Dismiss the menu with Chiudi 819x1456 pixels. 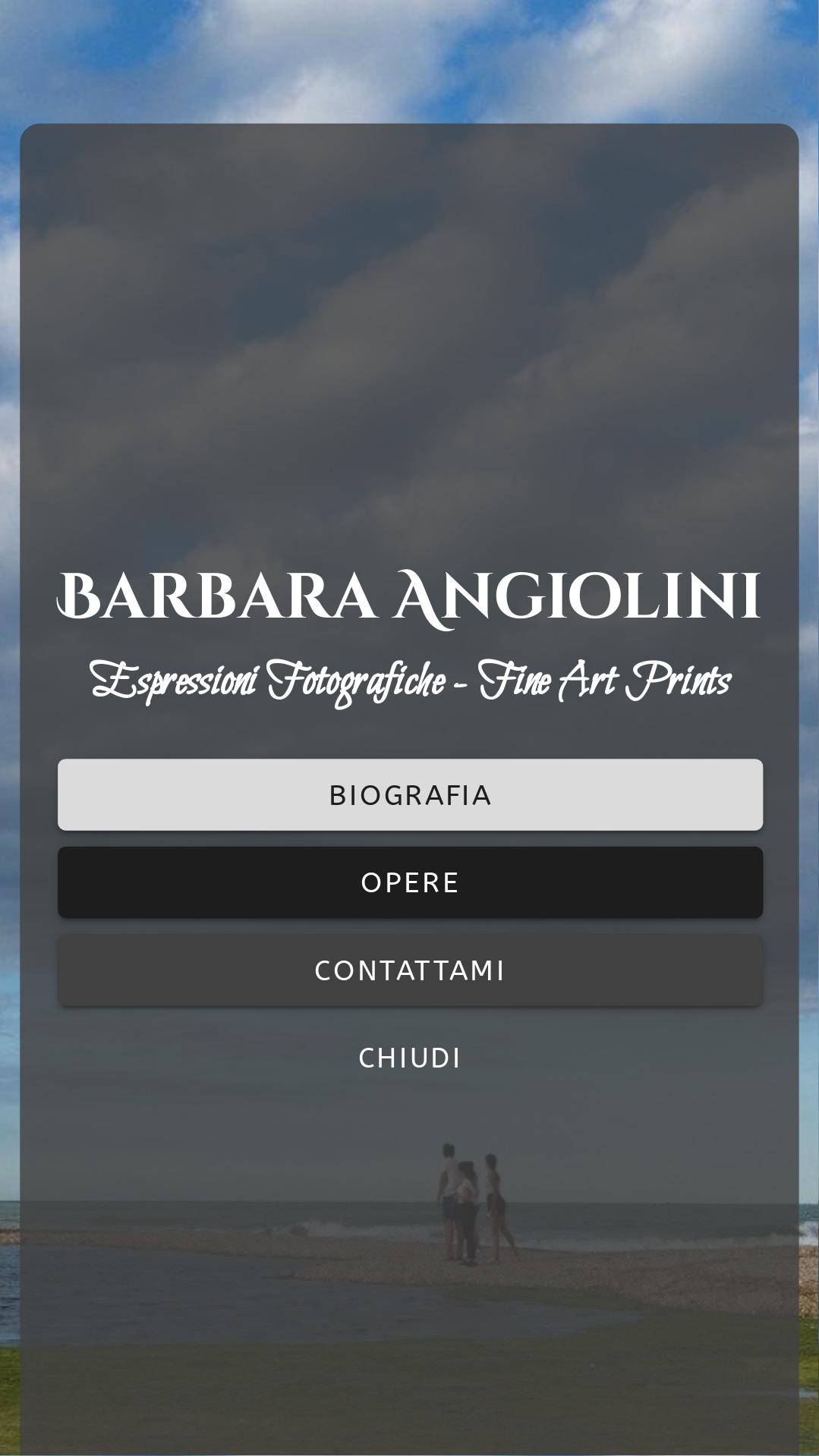(x=410, y=1058)
